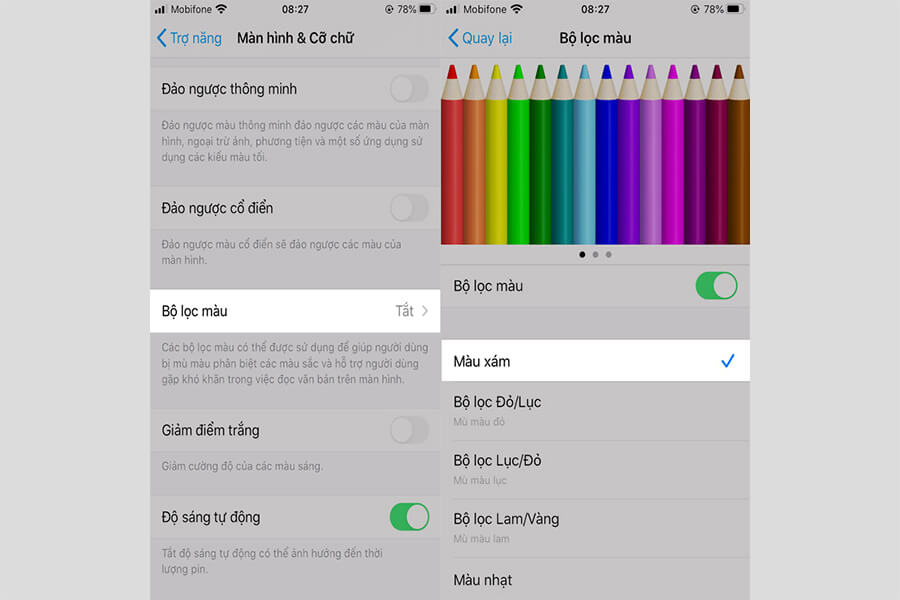Select Bộ lọc Lục/Đỏ filter
This screenshot has width=900, height=600.
(595, 468)
